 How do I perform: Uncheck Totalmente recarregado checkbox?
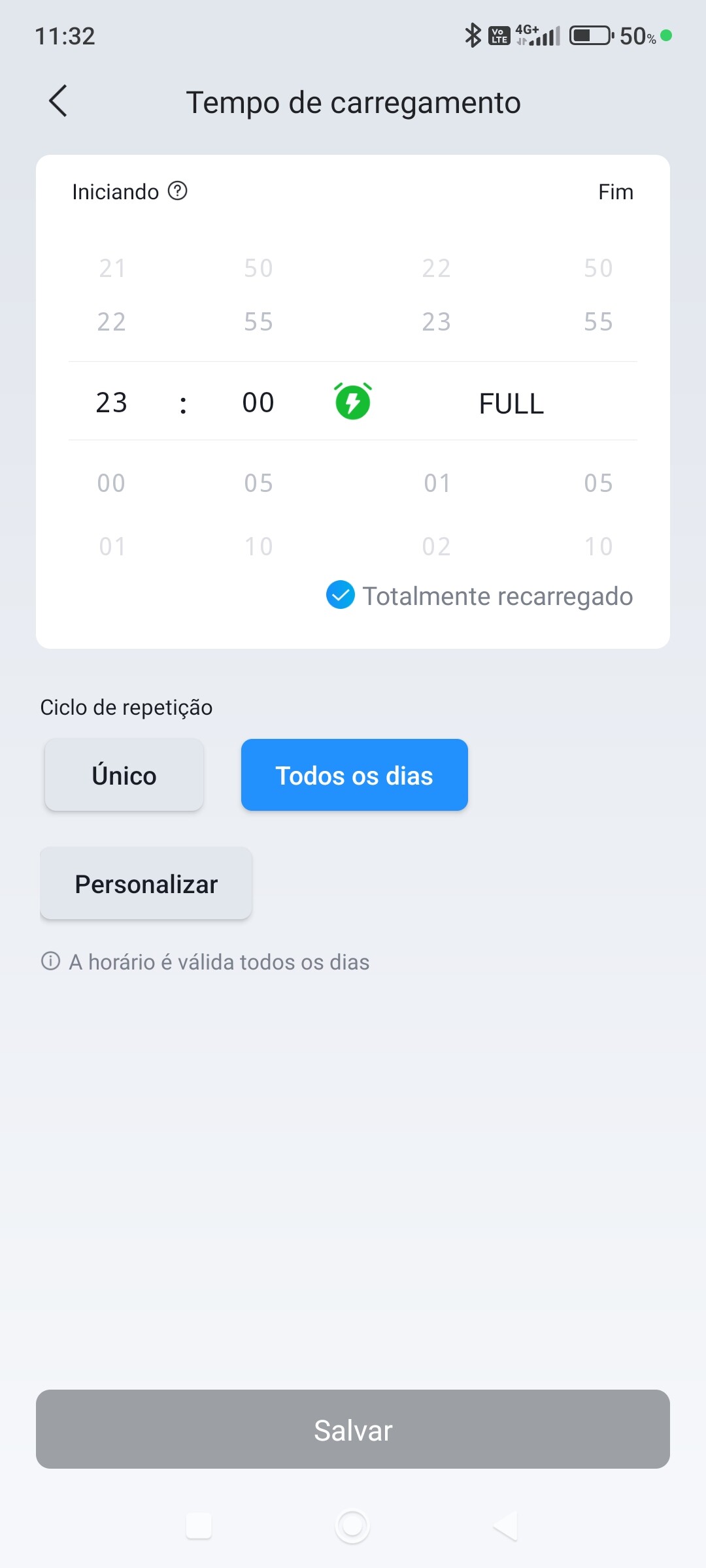(341, 595)
